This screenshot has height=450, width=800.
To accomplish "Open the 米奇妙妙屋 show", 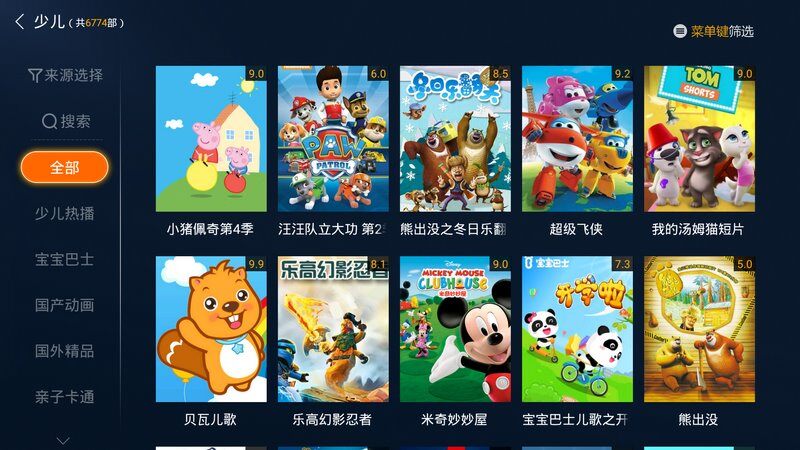I will (x=455, y=330).
